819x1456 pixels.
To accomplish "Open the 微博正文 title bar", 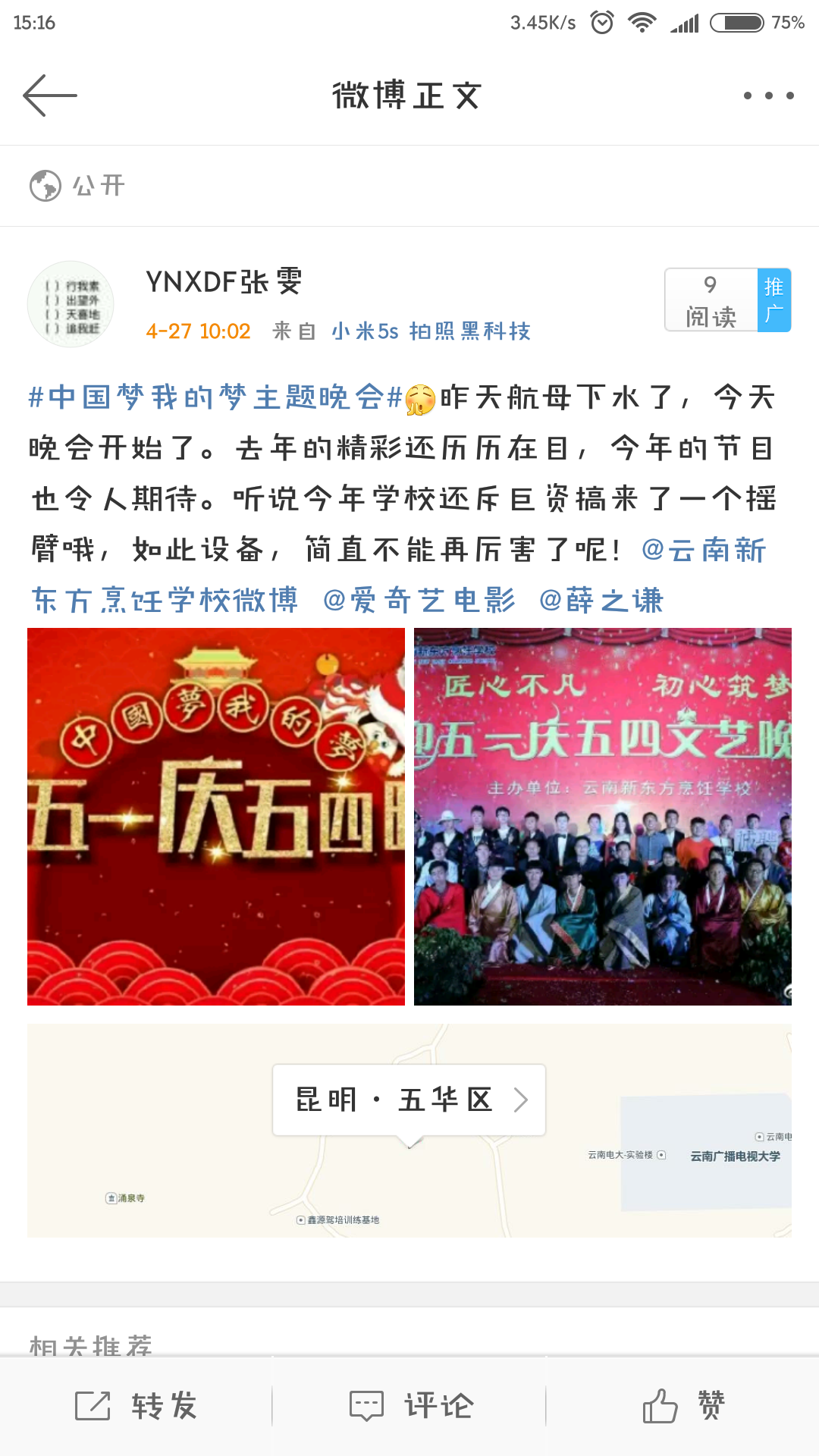I will point(407,95).
